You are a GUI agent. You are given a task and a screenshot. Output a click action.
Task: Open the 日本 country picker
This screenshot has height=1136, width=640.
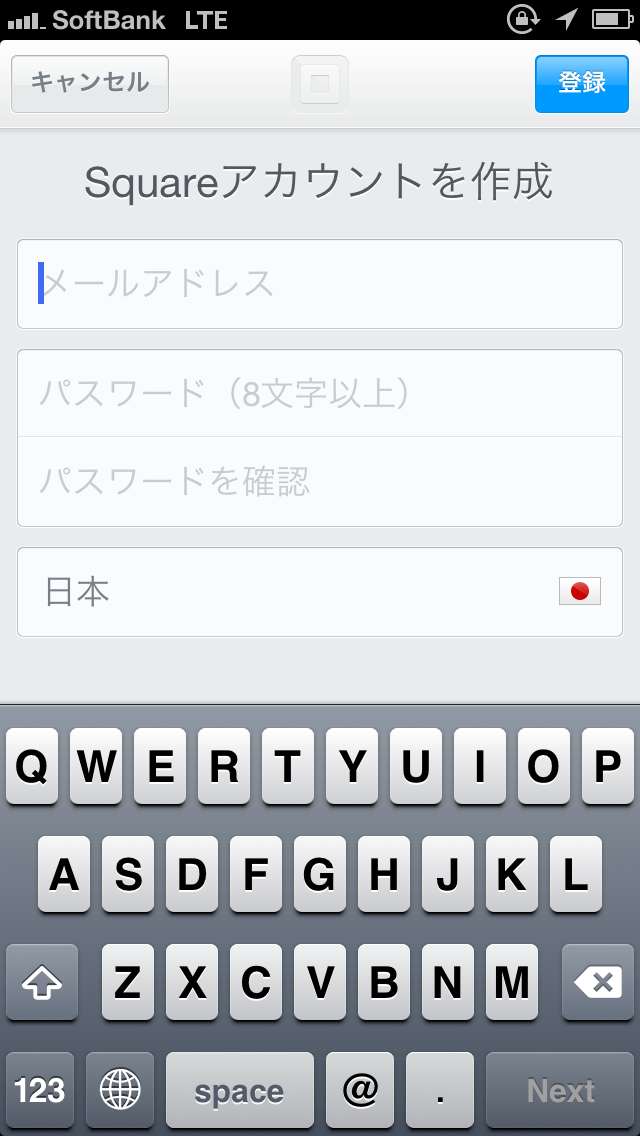(x=320, y=592)
